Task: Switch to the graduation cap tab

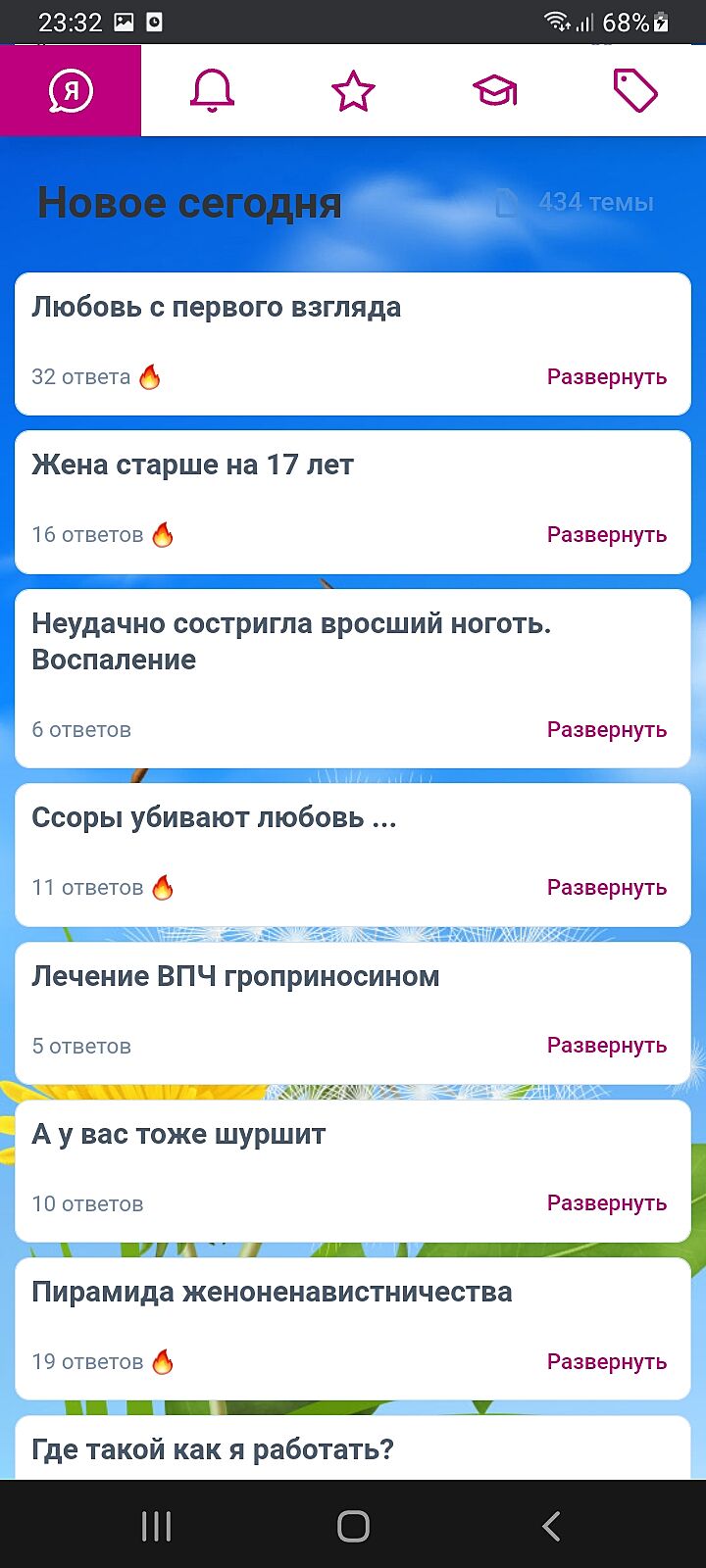Action: (494, 91)
